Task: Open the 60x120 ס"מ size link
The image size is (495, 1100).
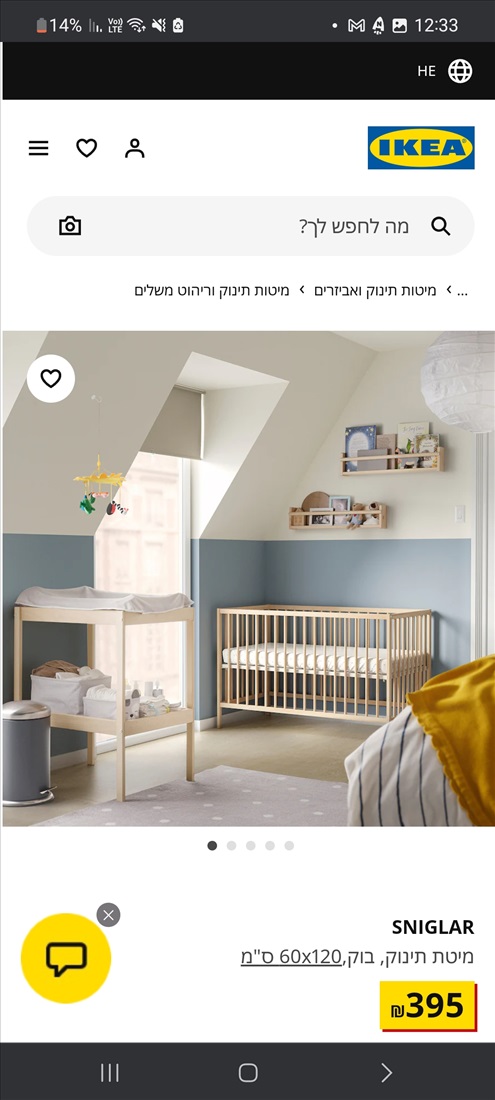Action: click(291, 957)
